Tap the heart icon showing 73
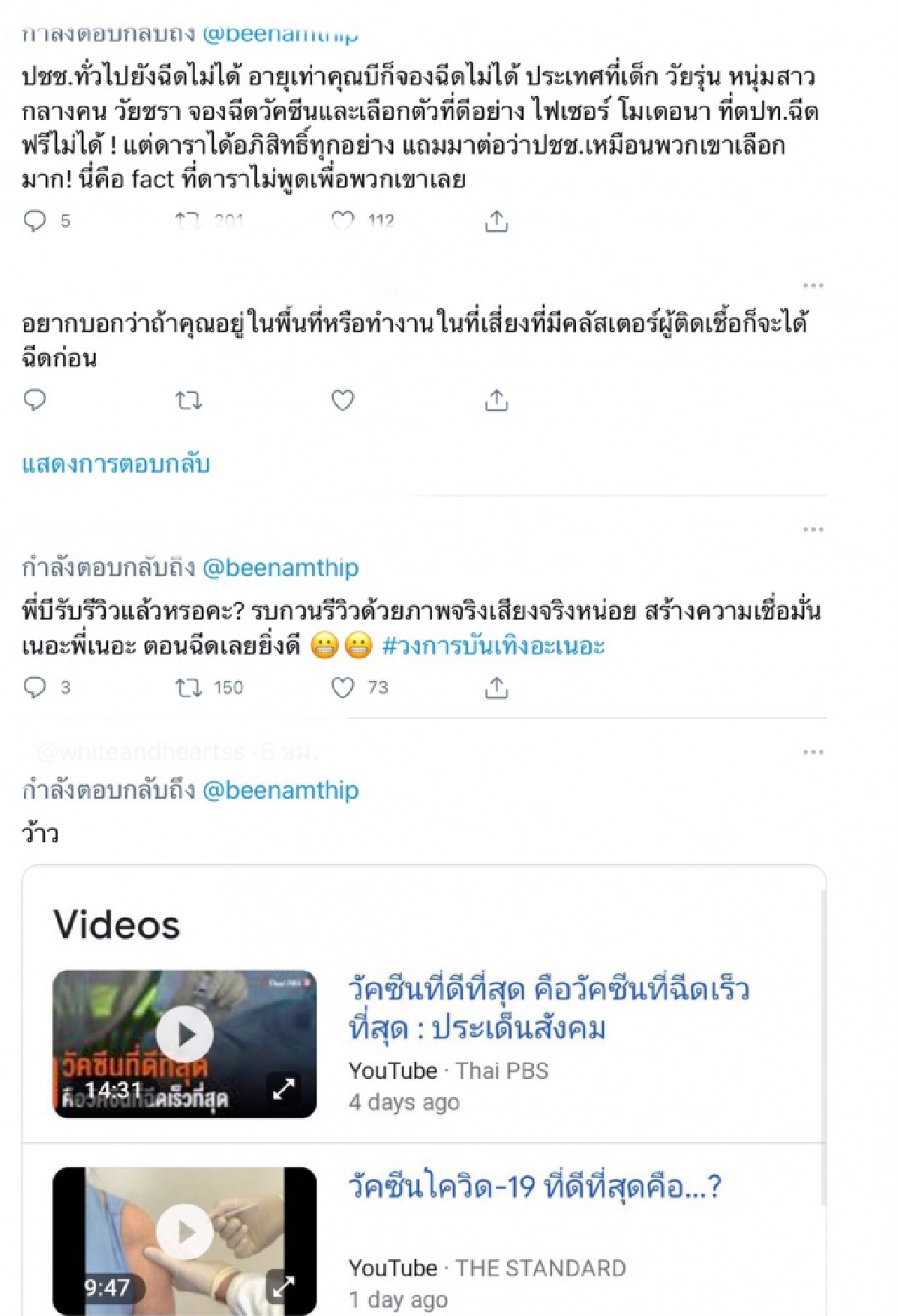The image size is (900, 1316). (x=343, y=688)
